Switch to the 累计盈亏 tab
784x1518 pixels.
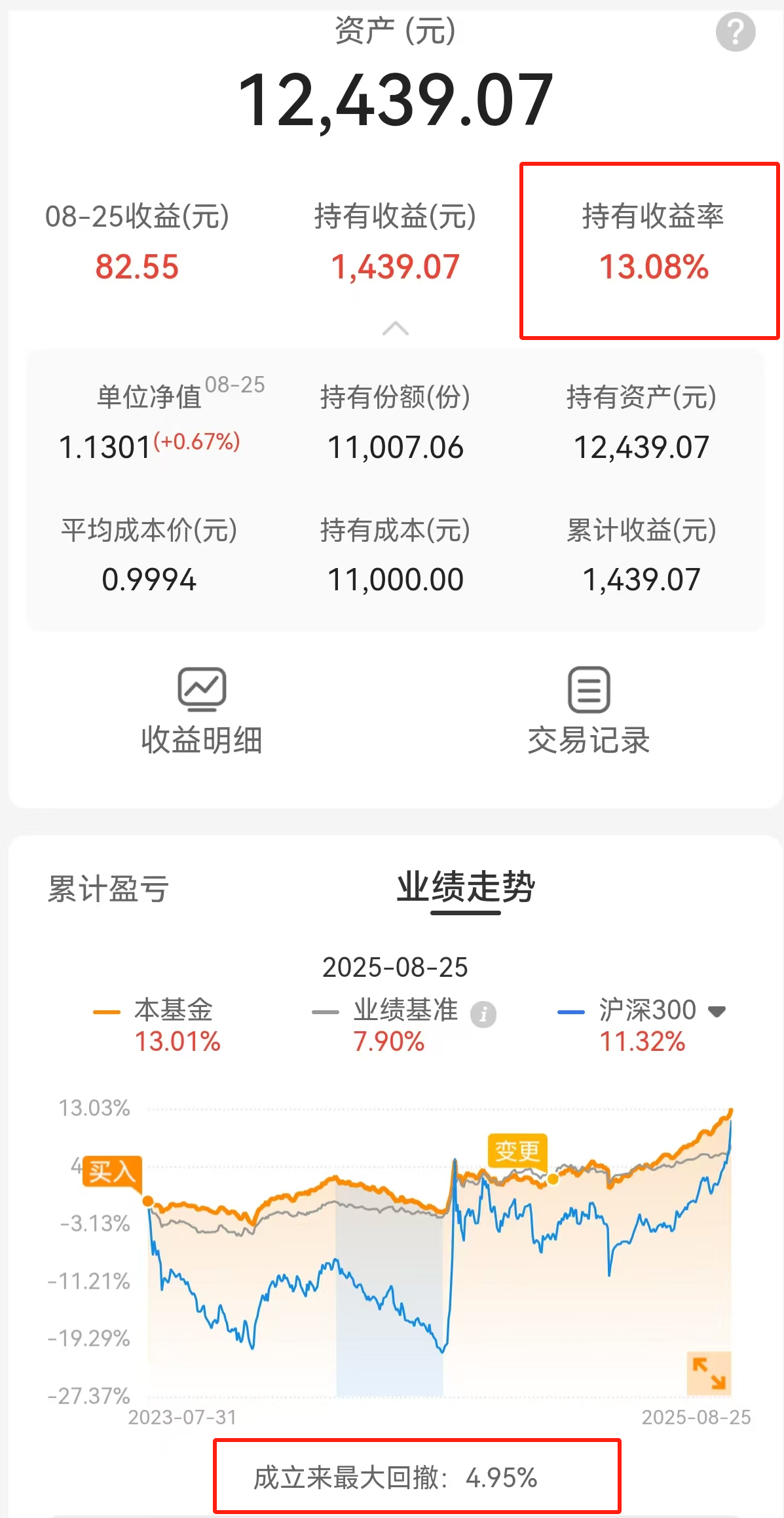coord(108,889)
